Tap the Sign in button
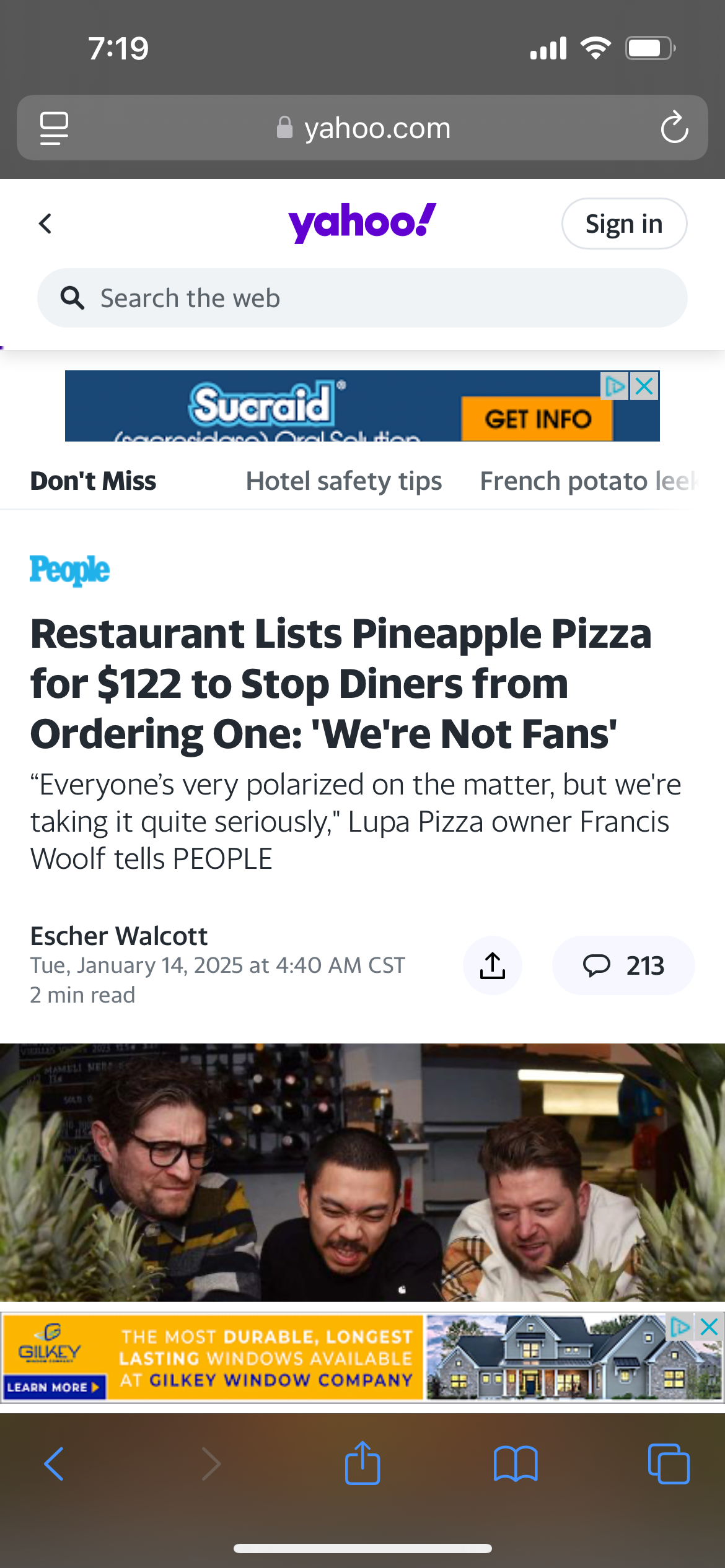725x1568 pixels. pyautogui.click(x=623, y=224)
